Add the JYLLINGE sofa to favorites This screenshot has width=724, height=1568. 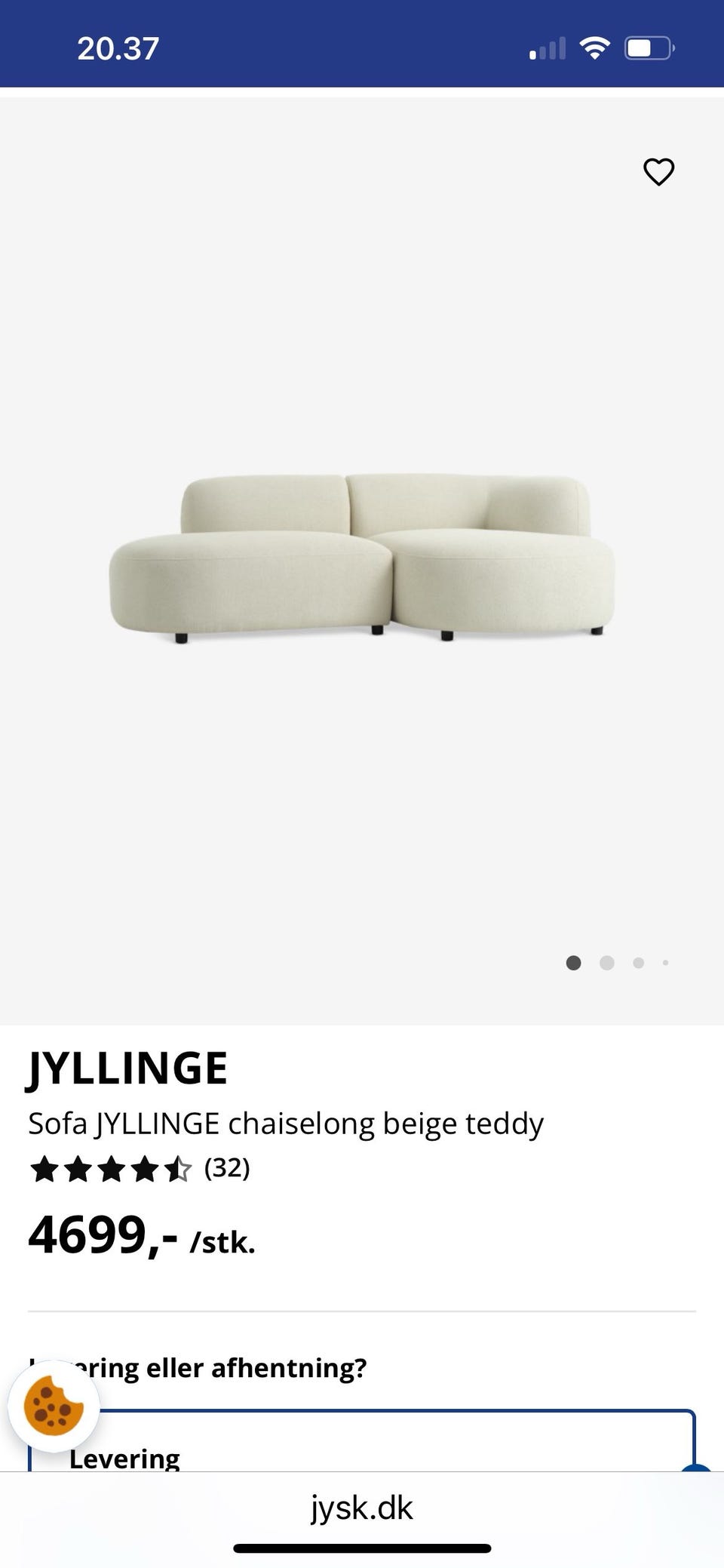point(658,172)
